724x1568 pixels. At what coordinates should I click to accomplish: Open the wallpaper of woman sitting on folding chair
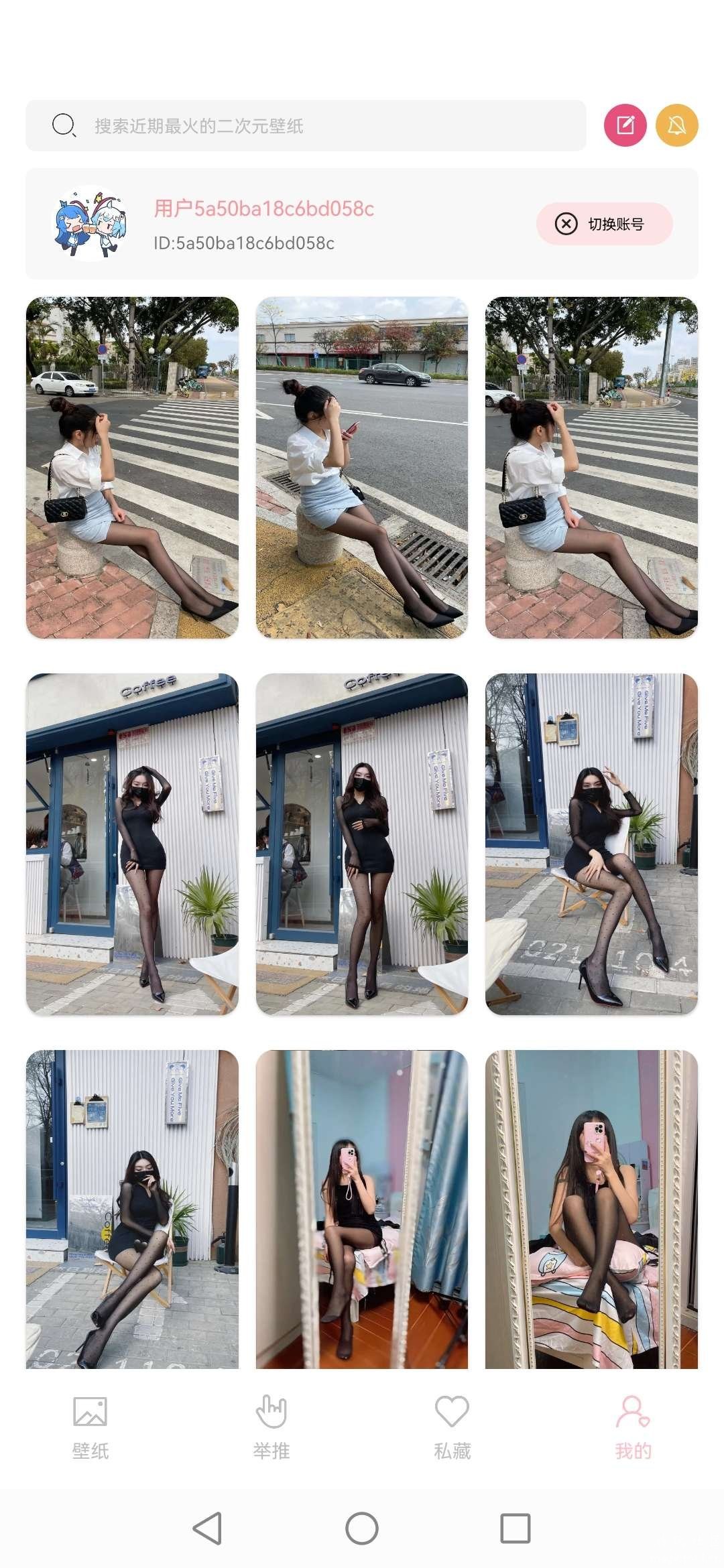pyautogui.click(x=591, y=844)
